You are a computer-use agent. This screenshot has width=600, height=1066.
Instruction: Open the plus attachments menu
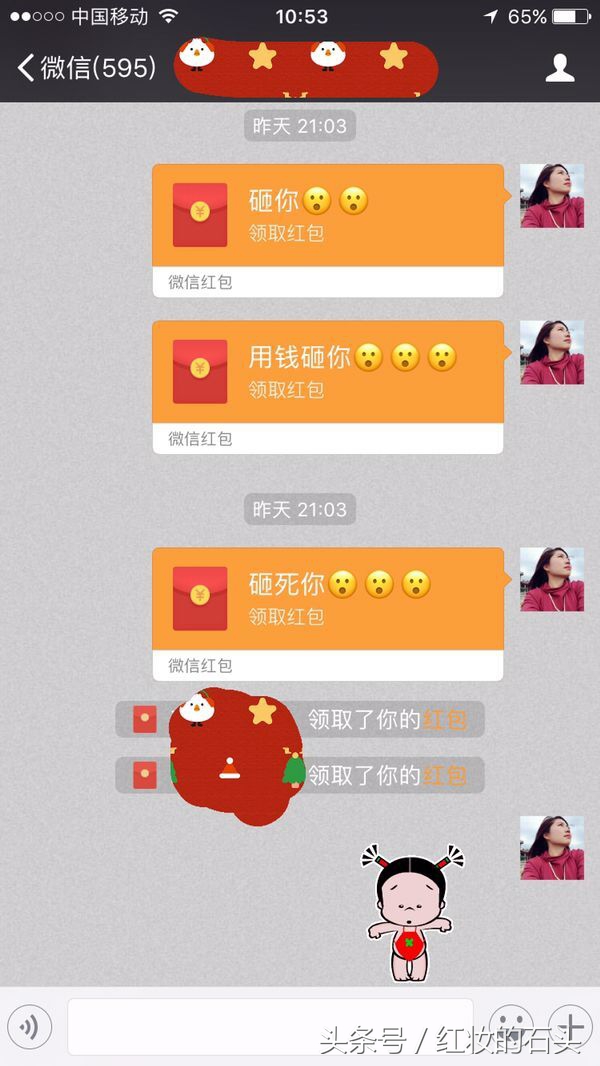[570, 1026]
